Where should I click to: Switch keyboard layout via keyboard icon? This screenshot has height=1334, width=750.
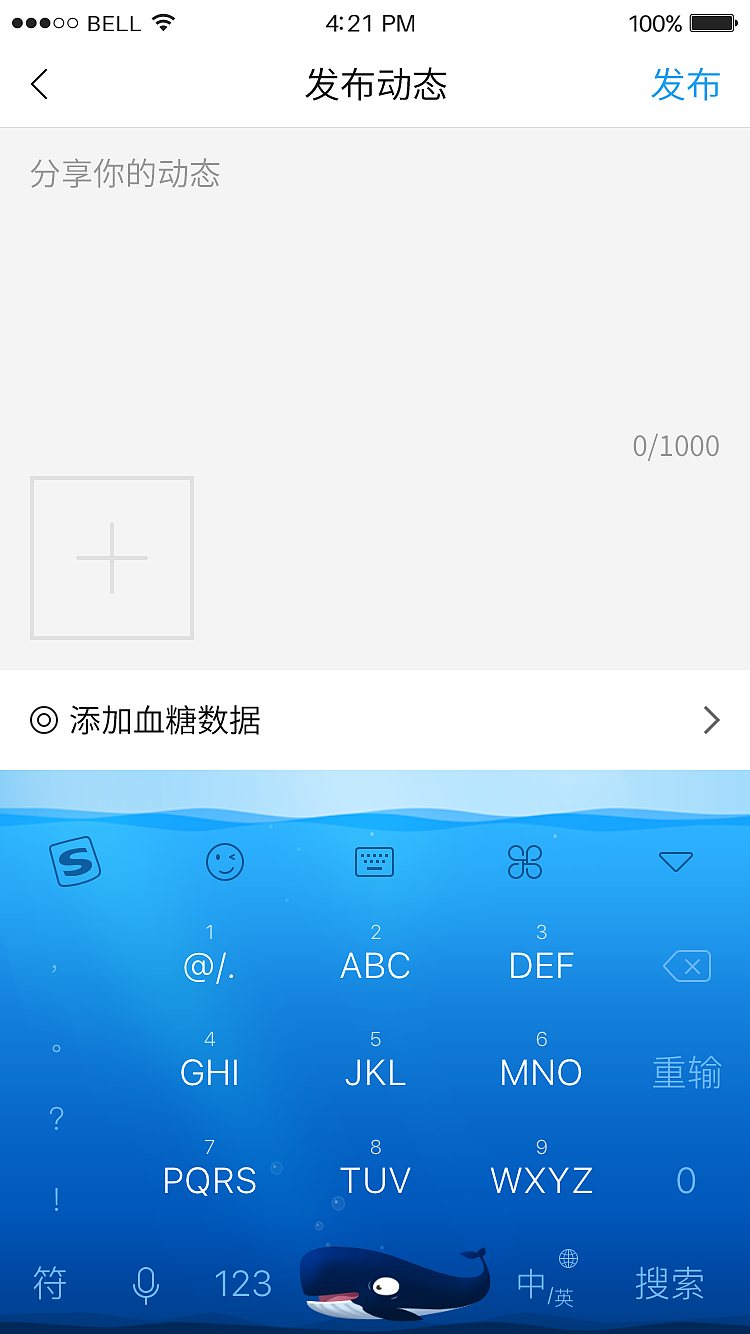click(375, 861)
